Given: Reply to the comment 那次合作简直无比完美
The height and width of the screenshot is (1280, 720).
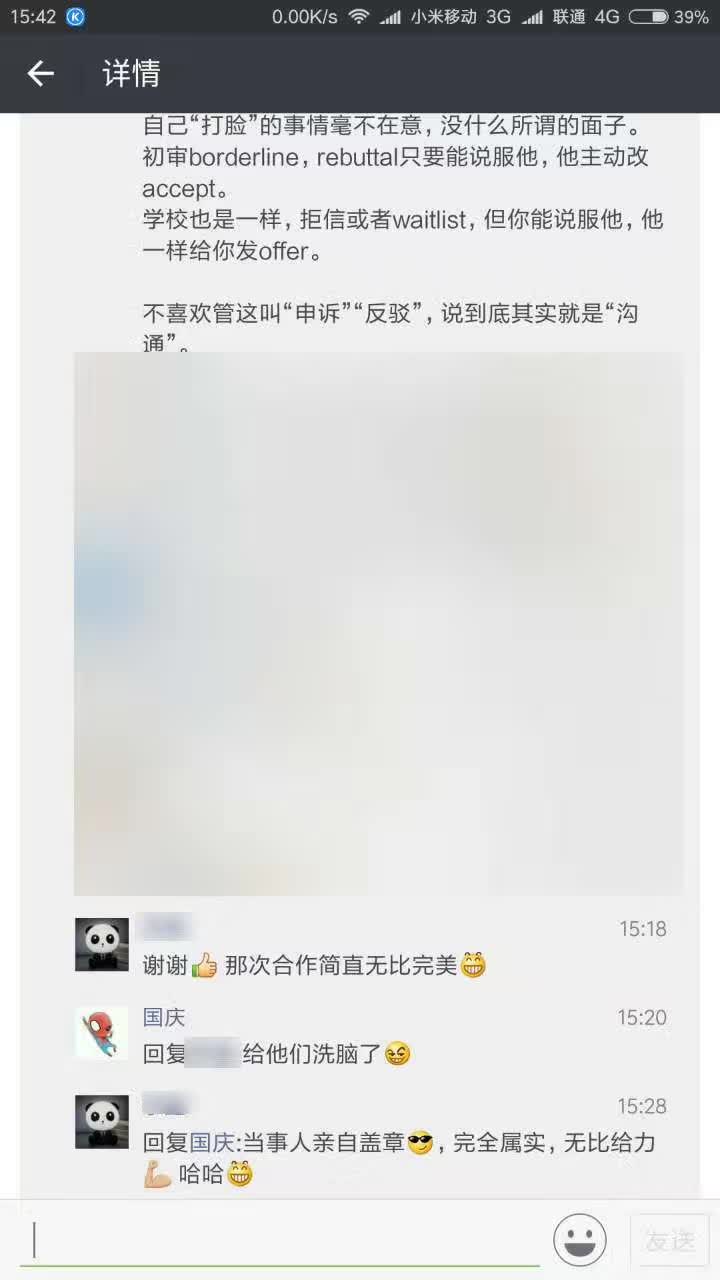Looking at the screenshot, I should click(340, 965).
